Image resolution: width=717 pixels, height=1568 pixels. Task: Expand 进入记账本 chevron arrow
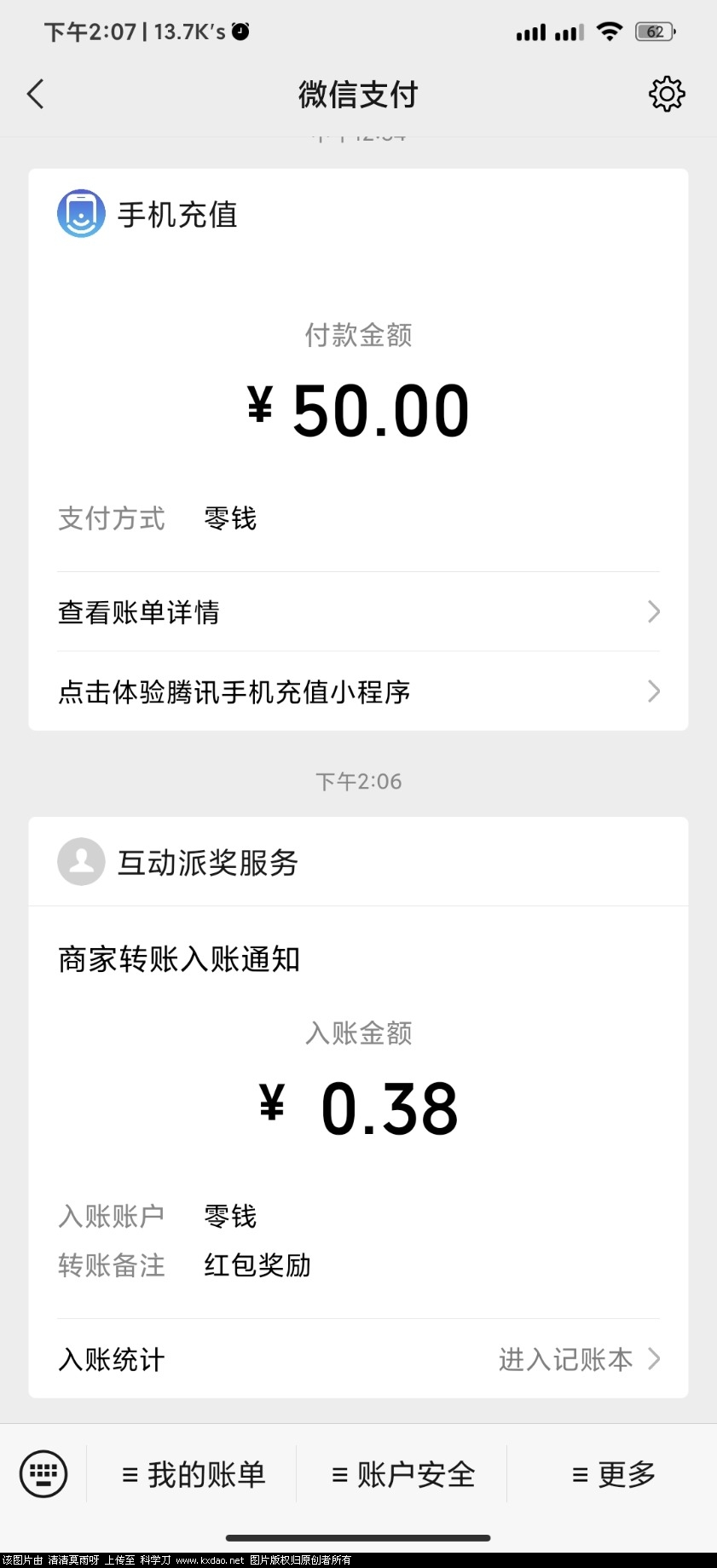654,1359
